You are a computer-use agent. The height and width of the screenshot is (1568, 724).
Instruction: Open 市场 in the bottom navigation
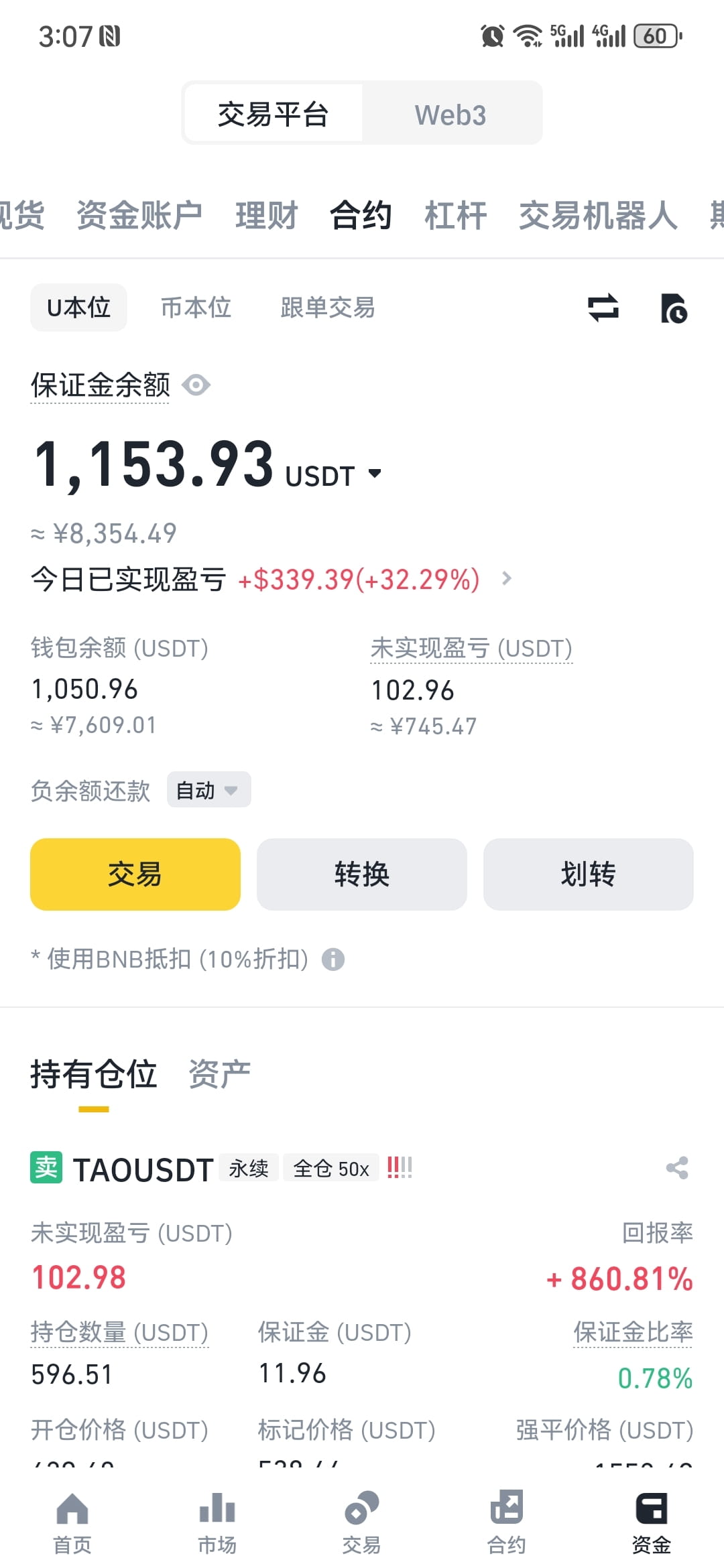click(217, 1521)
